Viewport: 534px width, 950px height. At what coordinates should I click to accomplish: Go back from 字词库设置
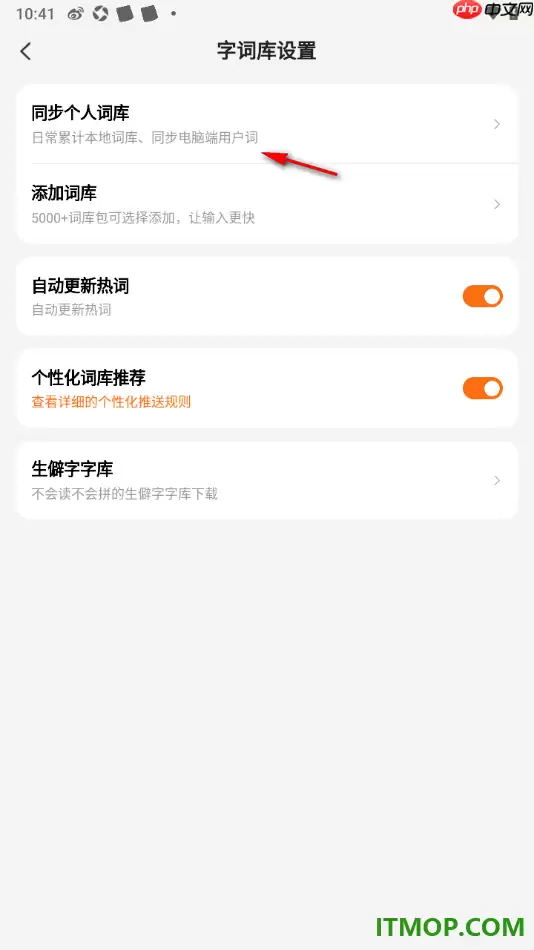25,51
